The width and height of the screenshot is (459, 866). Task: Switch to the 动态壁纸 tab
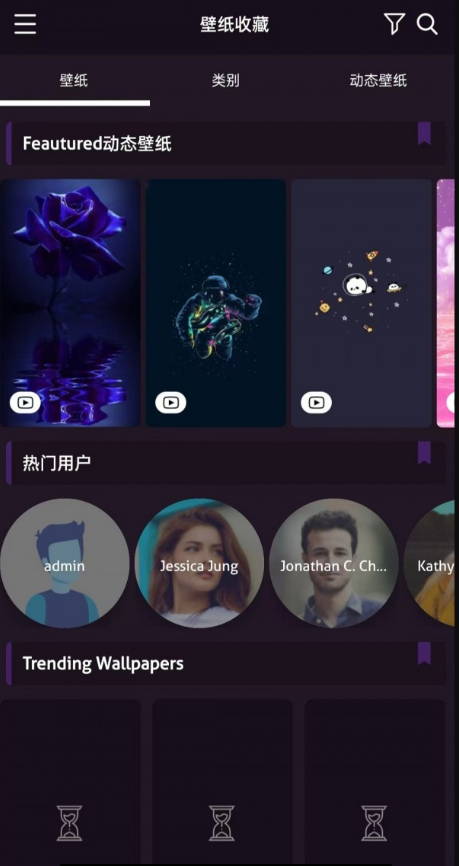(x=378, y=81)
